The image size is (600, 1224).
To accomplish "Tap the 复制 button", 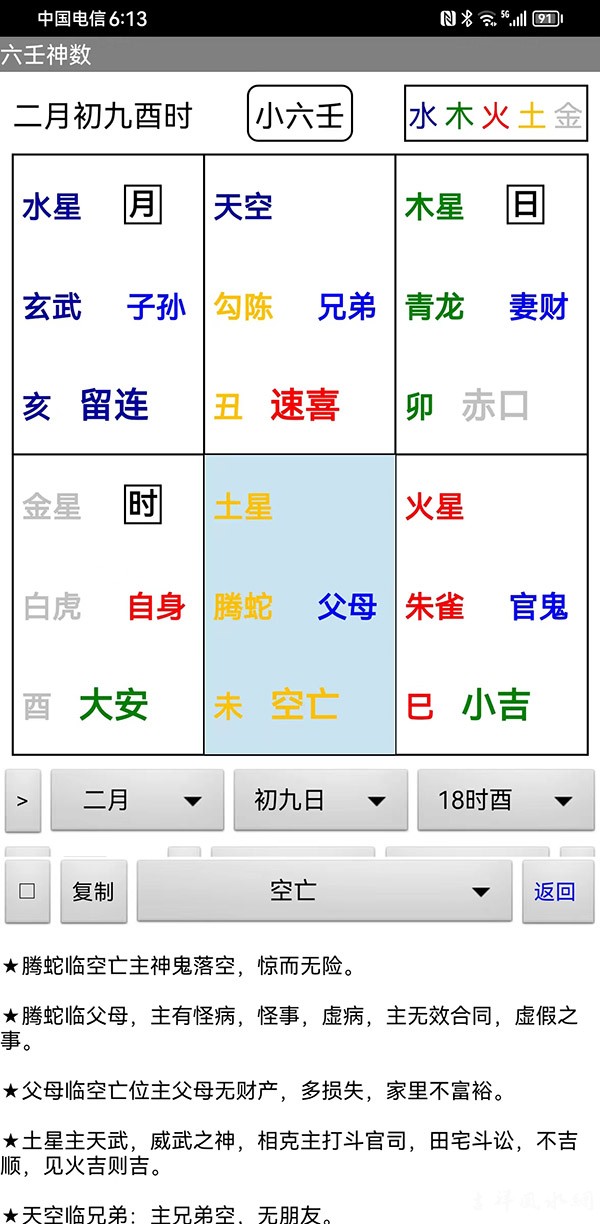I will [x=93, y=891].
